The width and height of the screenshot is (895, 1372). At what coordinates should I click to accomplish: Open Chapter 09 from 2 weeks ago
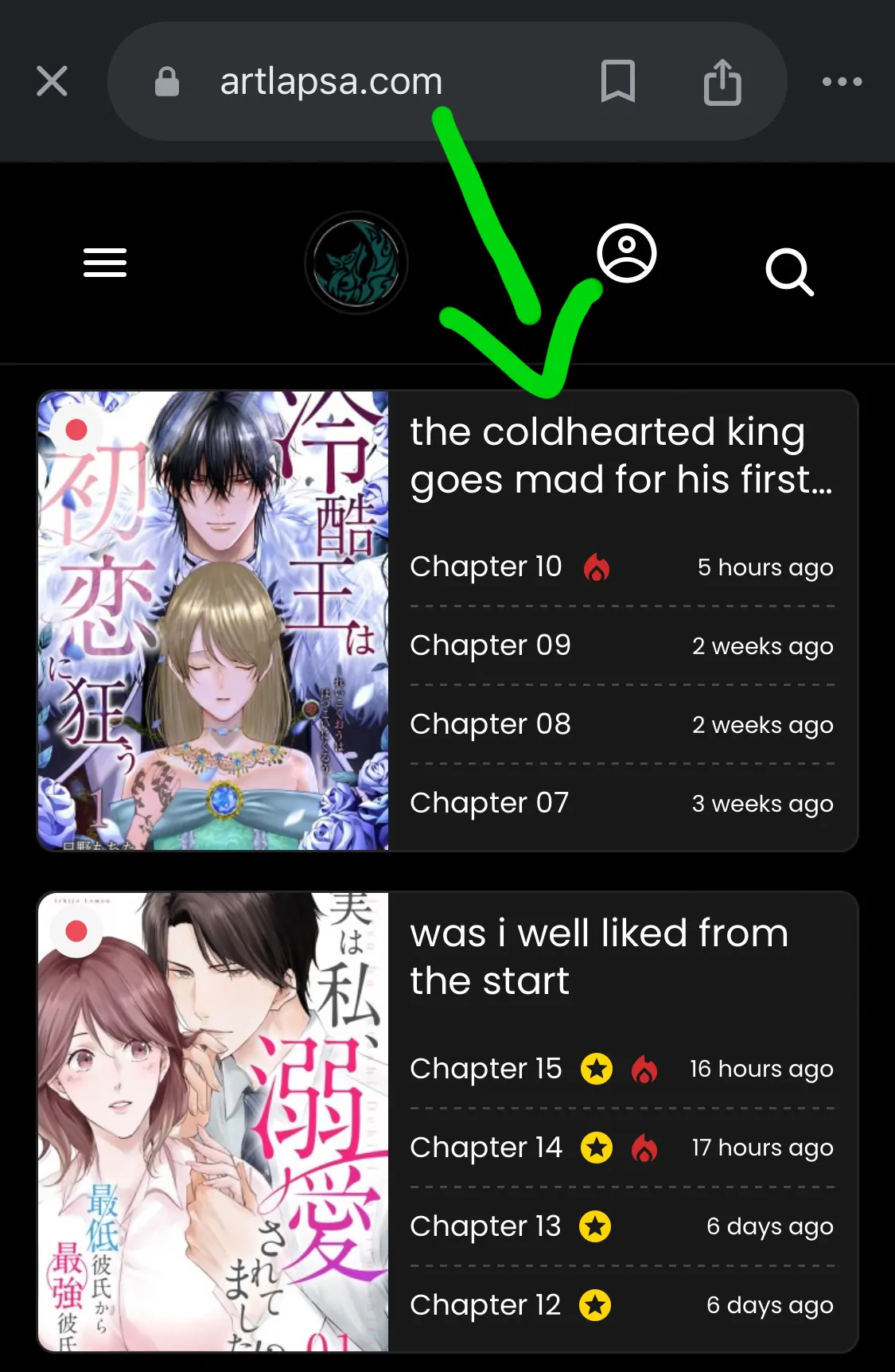click(490, 646)
